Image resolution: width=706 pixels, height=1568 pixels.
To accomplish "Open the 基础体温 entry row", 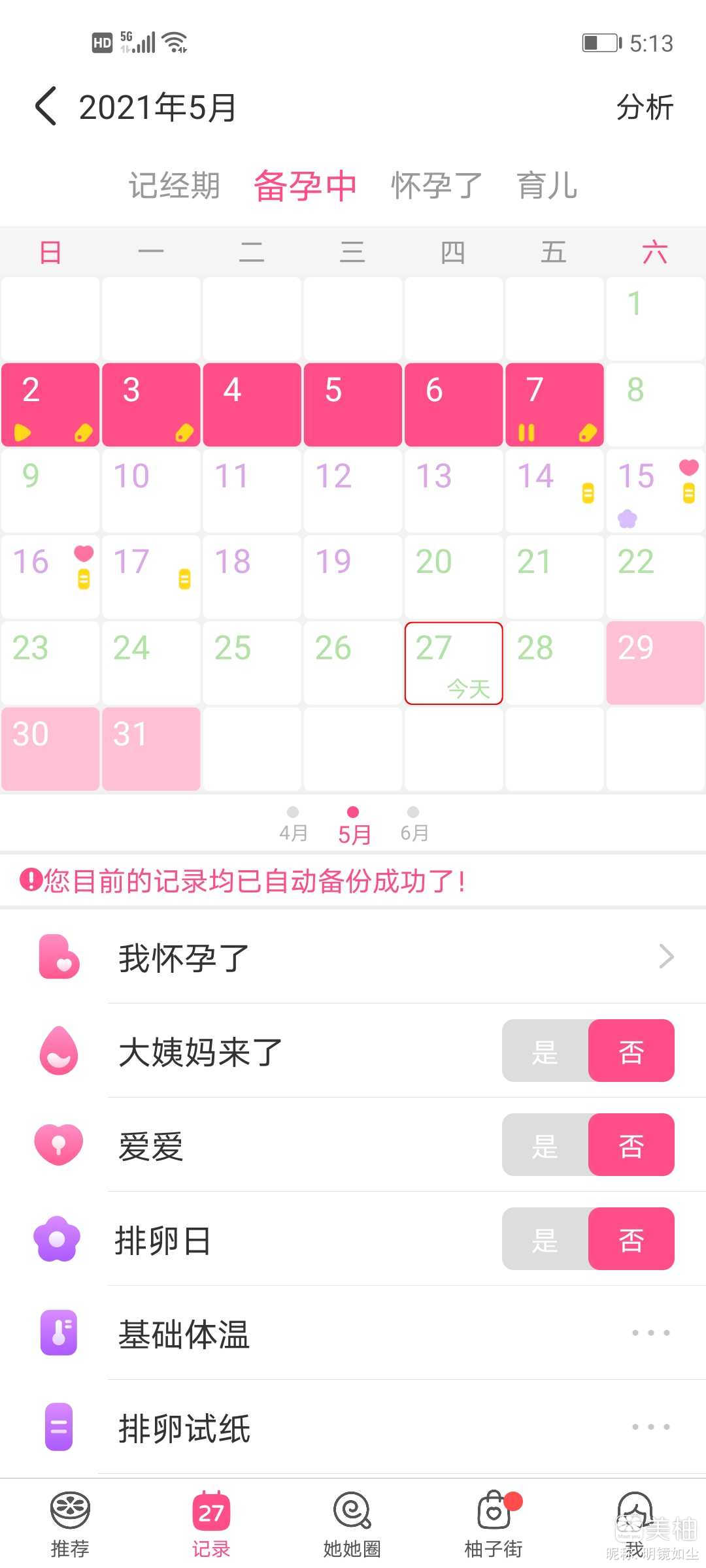I will pos(353,1333).
